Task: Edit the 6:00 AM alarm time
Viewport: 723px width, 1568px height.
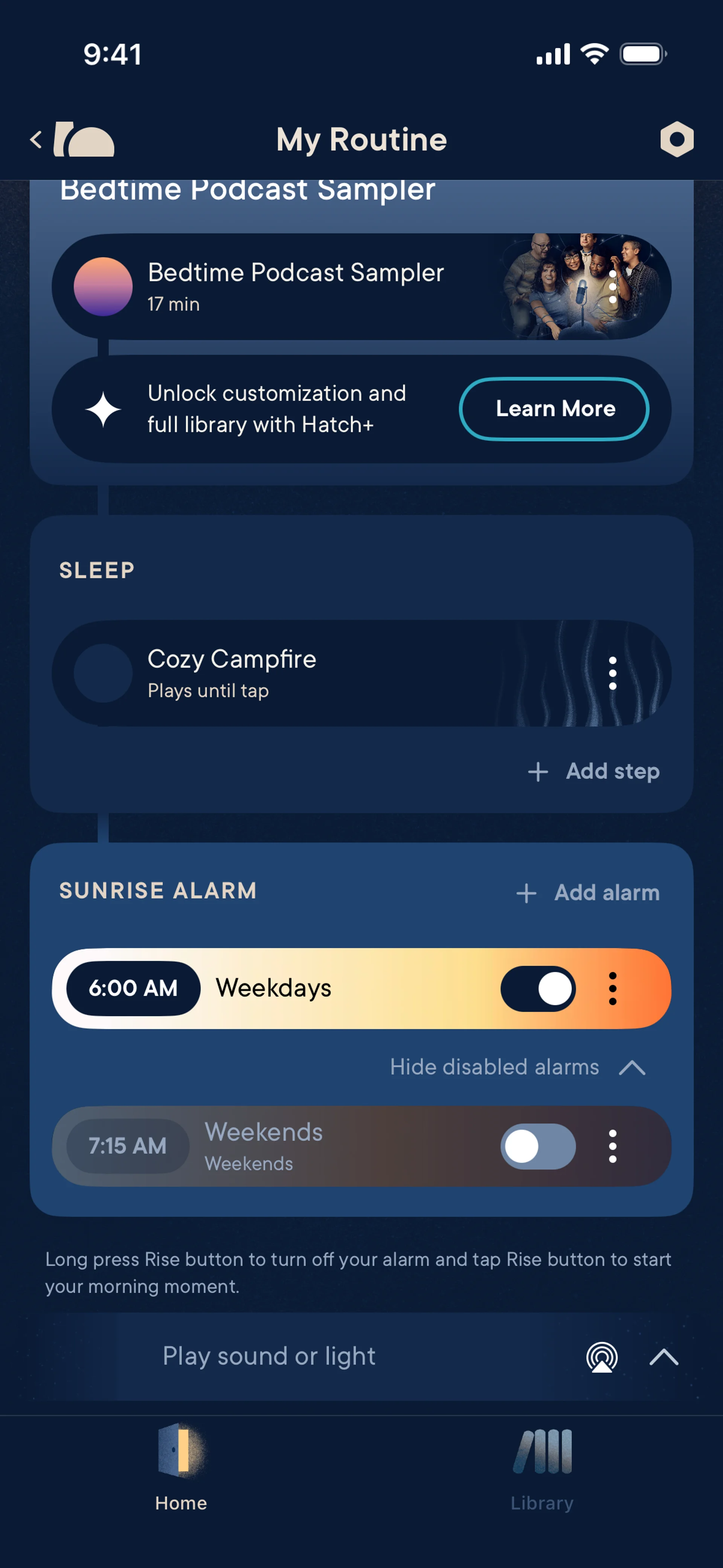Action: point(133,988)
